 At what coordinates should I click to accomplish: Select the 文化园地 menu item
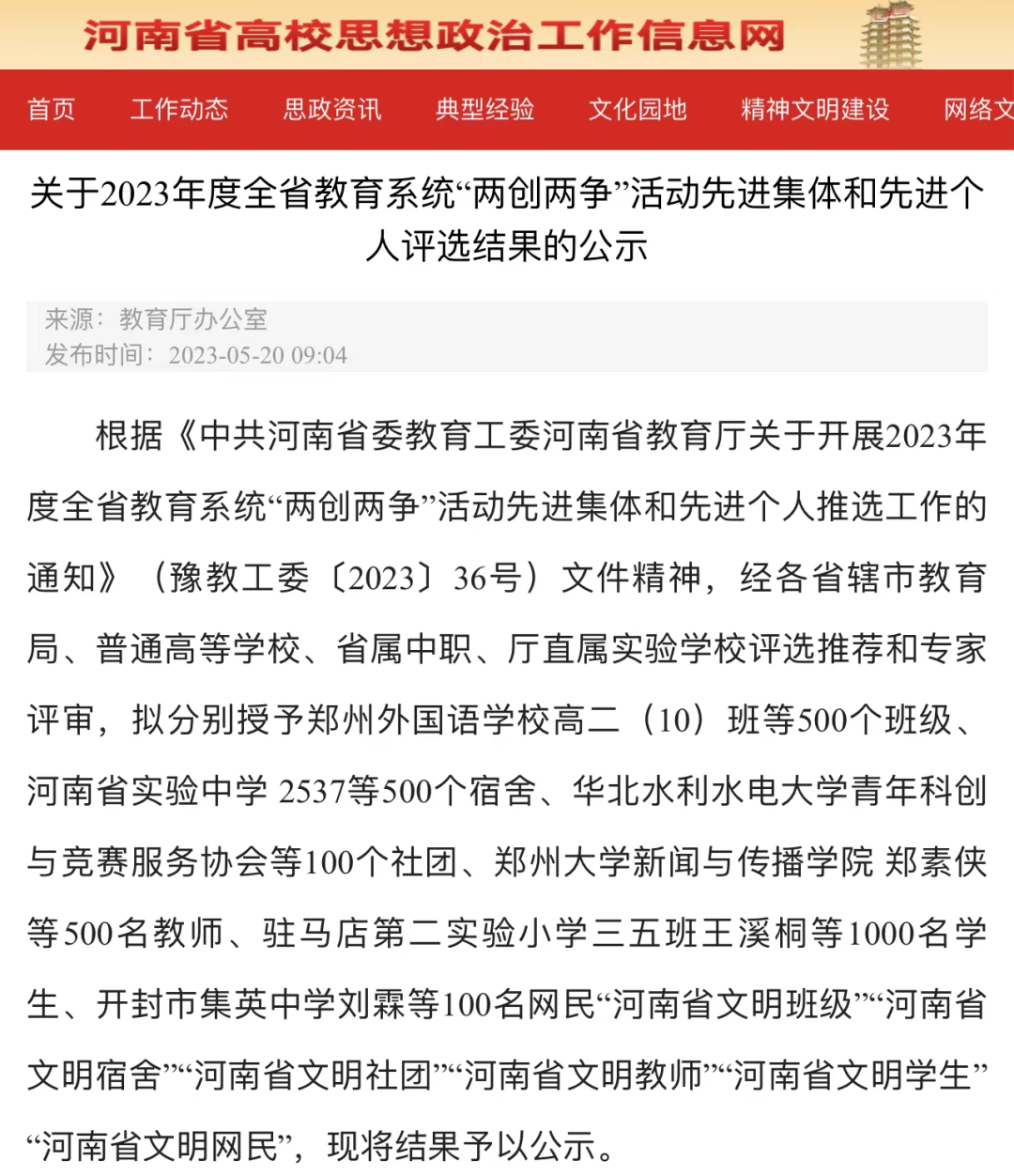(x=638, y=110)
